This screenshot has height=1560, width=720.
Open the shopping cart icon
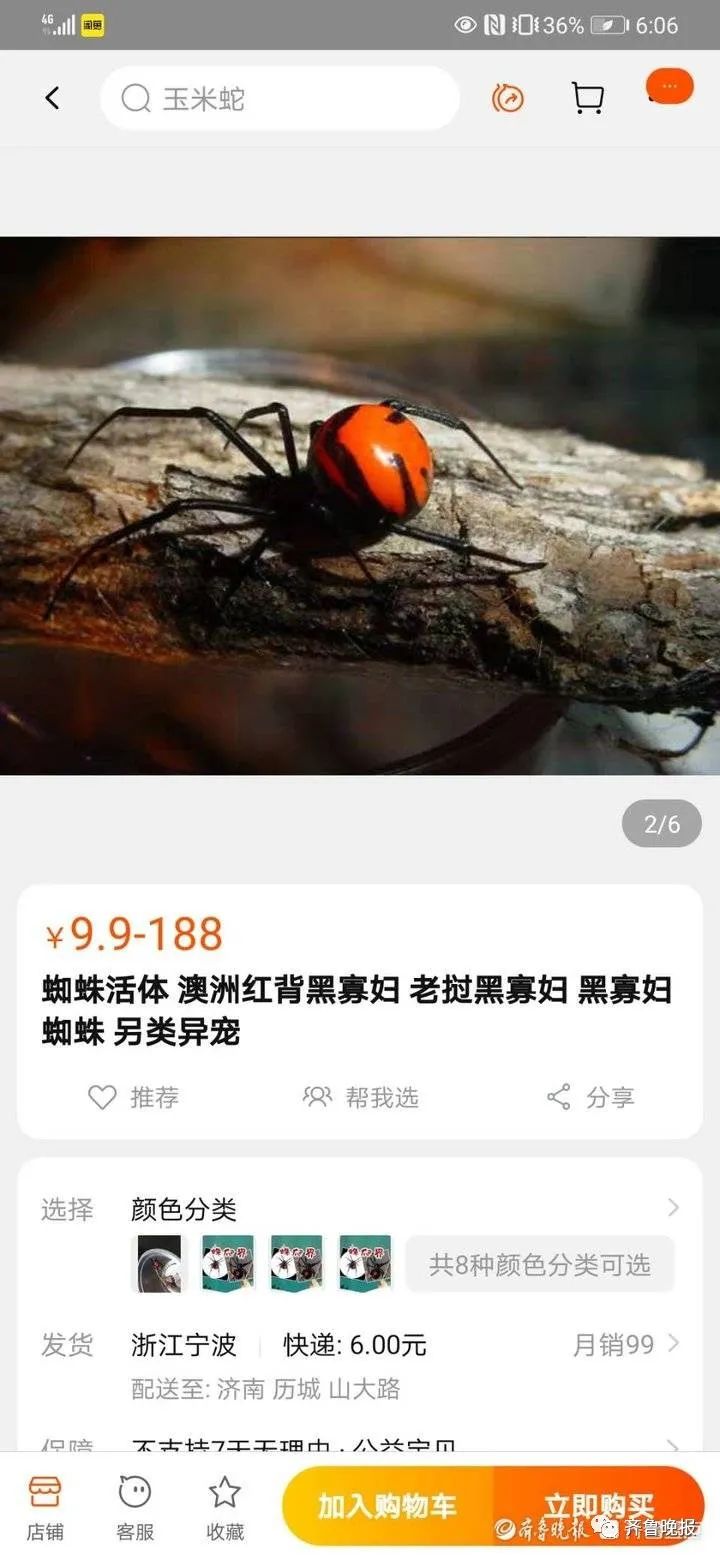click(x=587, y=98)
